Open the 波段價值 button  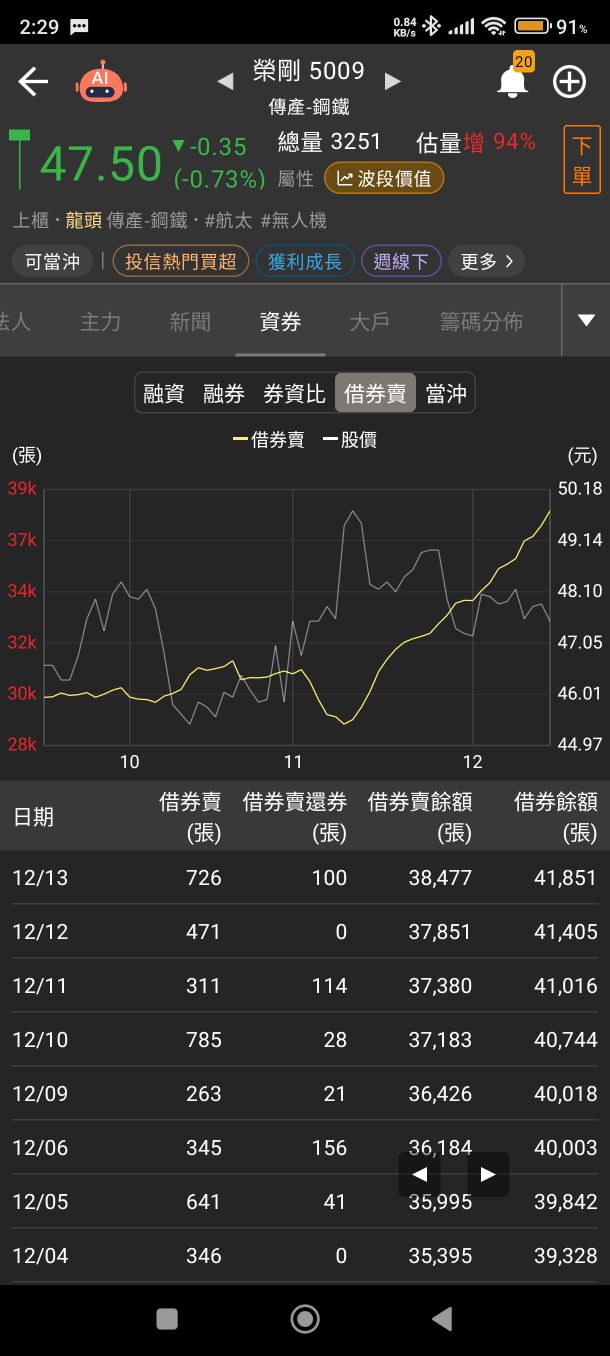tap(384, 179)
